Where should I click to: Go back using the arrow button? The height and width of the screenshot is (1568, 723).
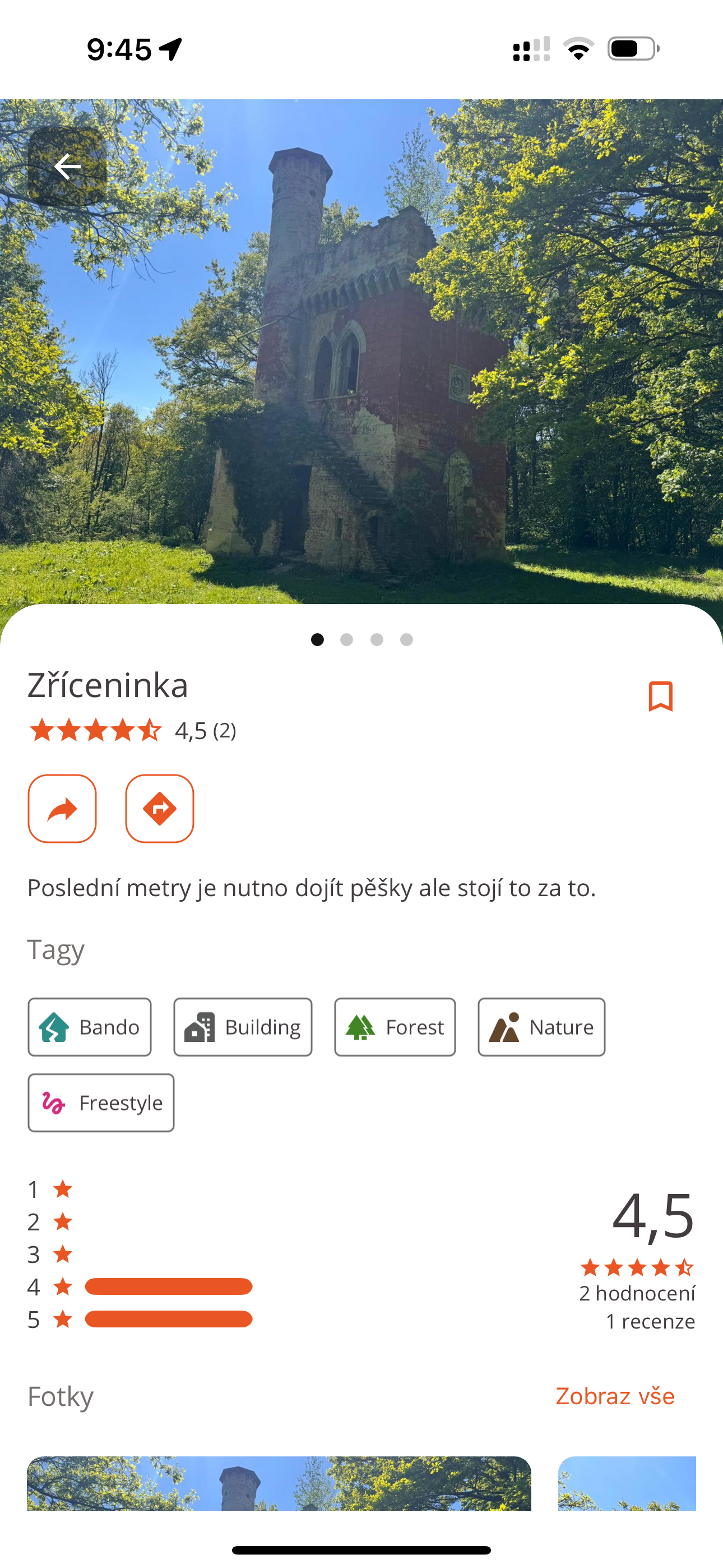(x=67, y=166)
